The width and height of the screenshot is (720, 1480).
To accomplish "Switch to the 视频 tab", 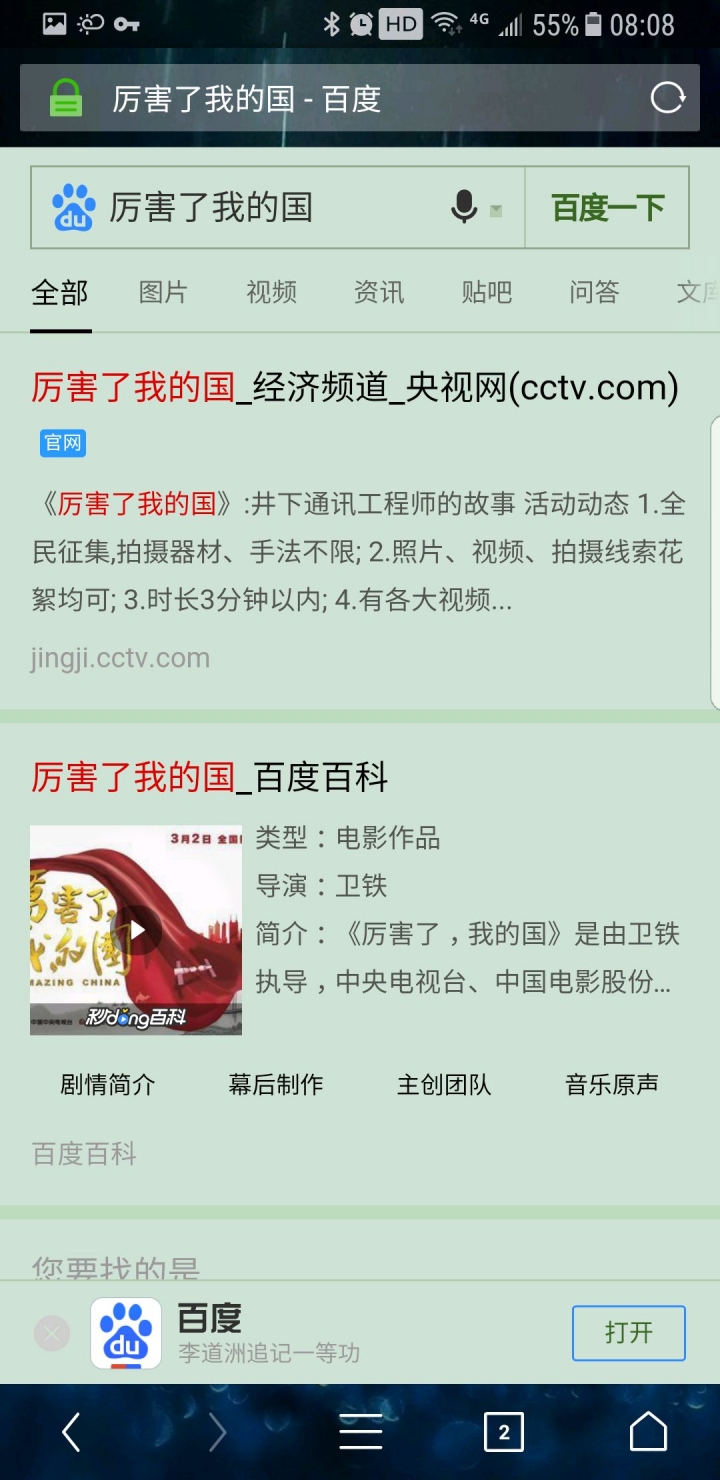I will coord(271,292).
